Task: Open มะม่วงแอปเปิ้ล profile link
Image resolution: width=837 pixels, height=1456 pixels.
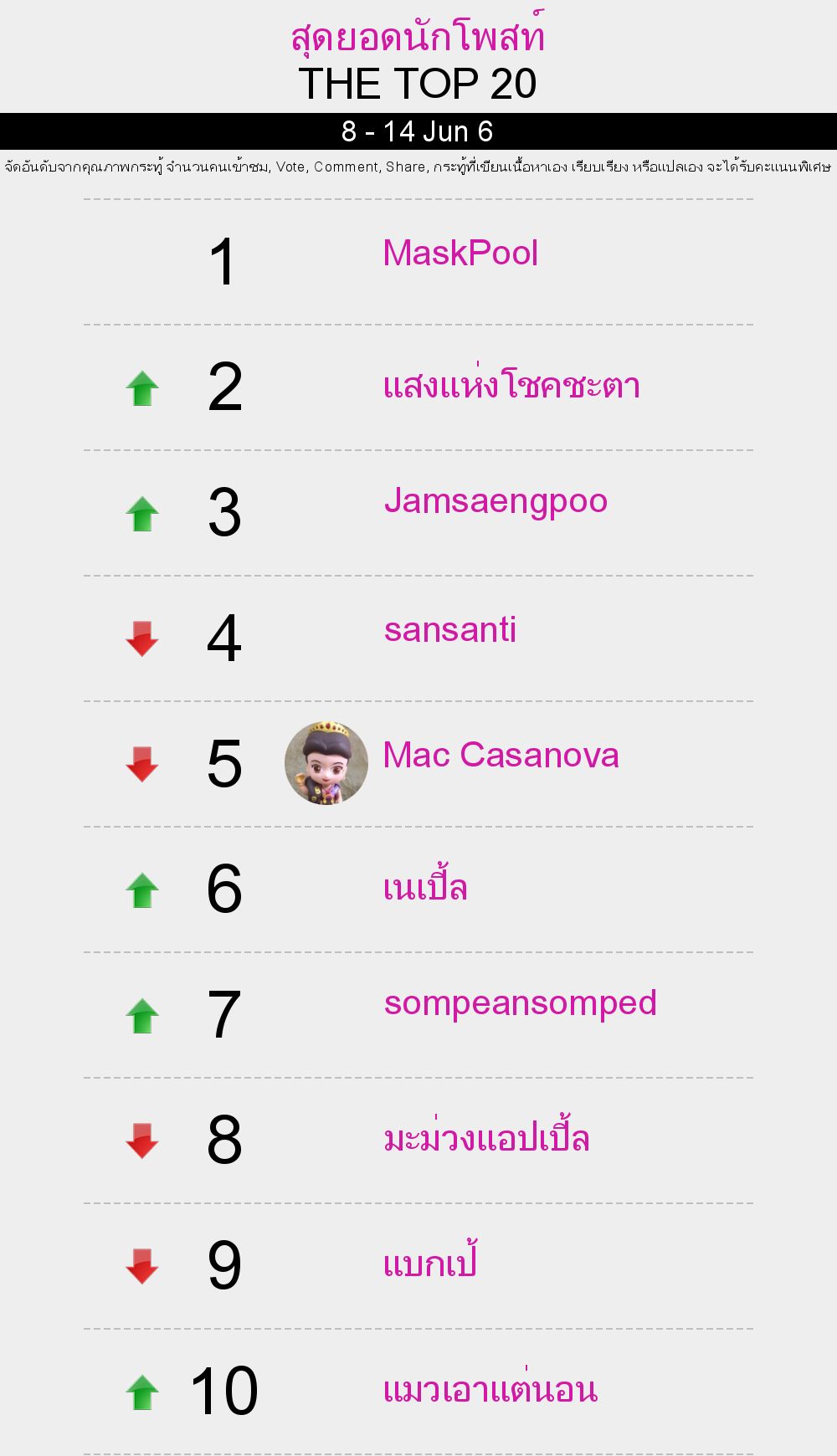Action: tap(486, 1139)
